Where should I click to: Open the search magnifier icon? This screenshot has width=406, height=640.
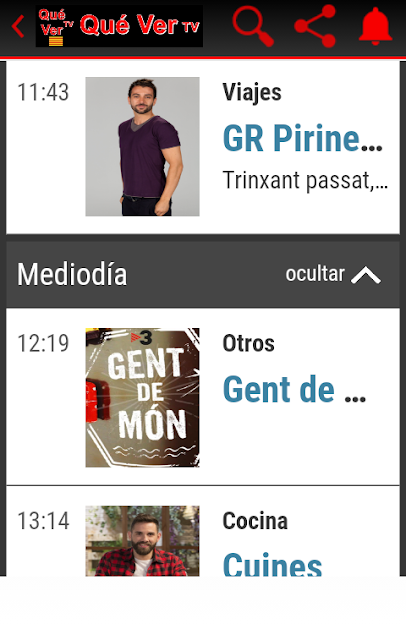pos(253,26)
